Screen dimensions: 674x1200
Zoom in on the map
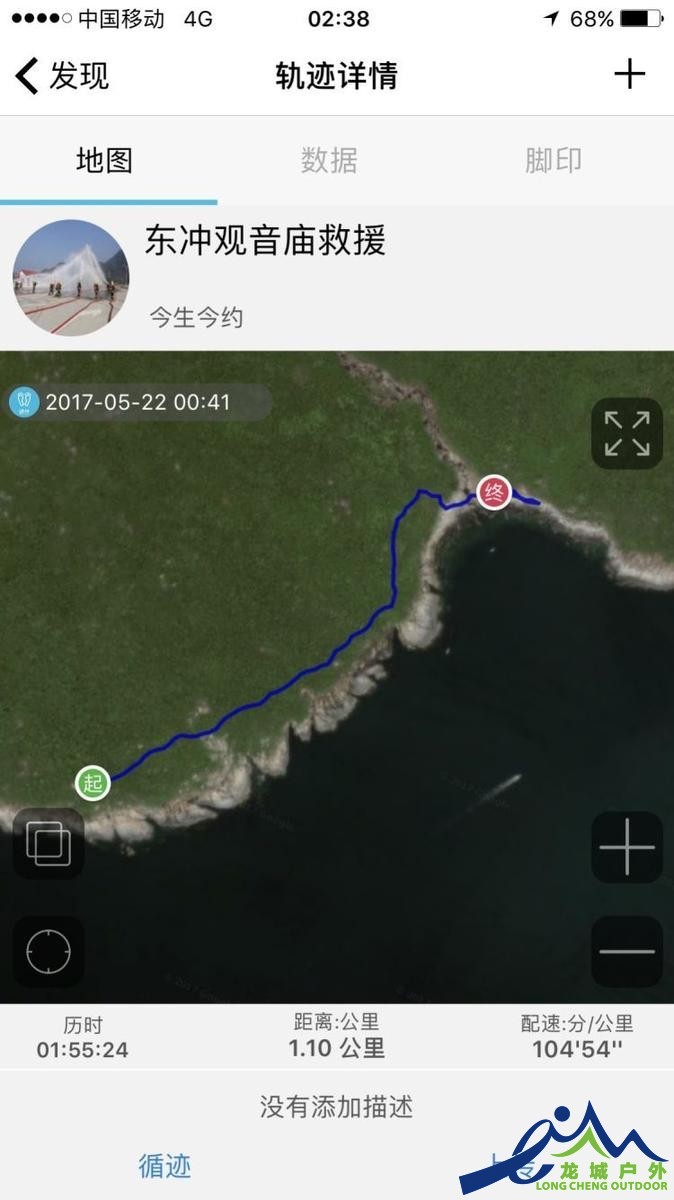[627, 847]
